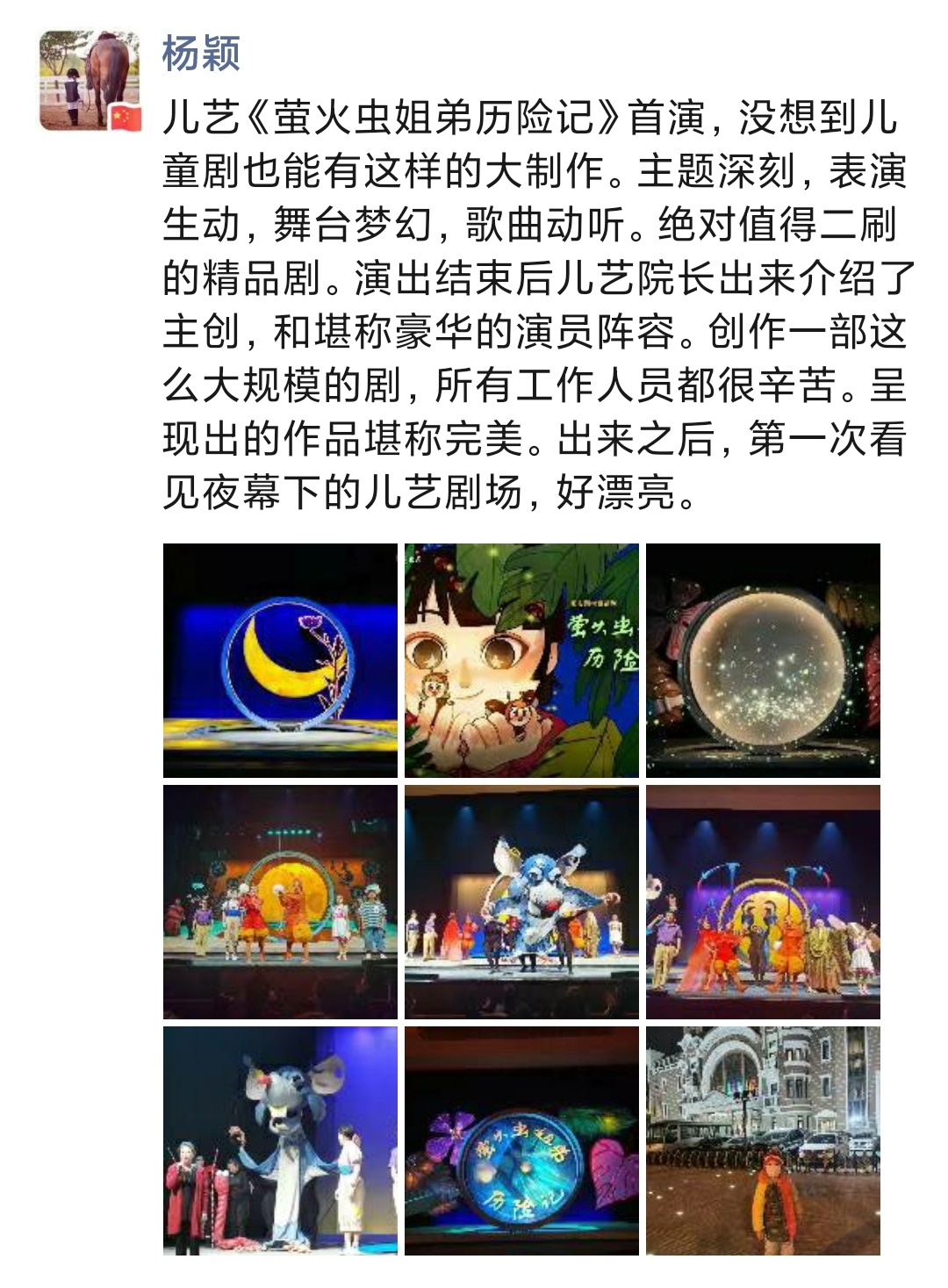Open the crescent moon stage photo
The image size is (948, 1288).
pos(280,660)
